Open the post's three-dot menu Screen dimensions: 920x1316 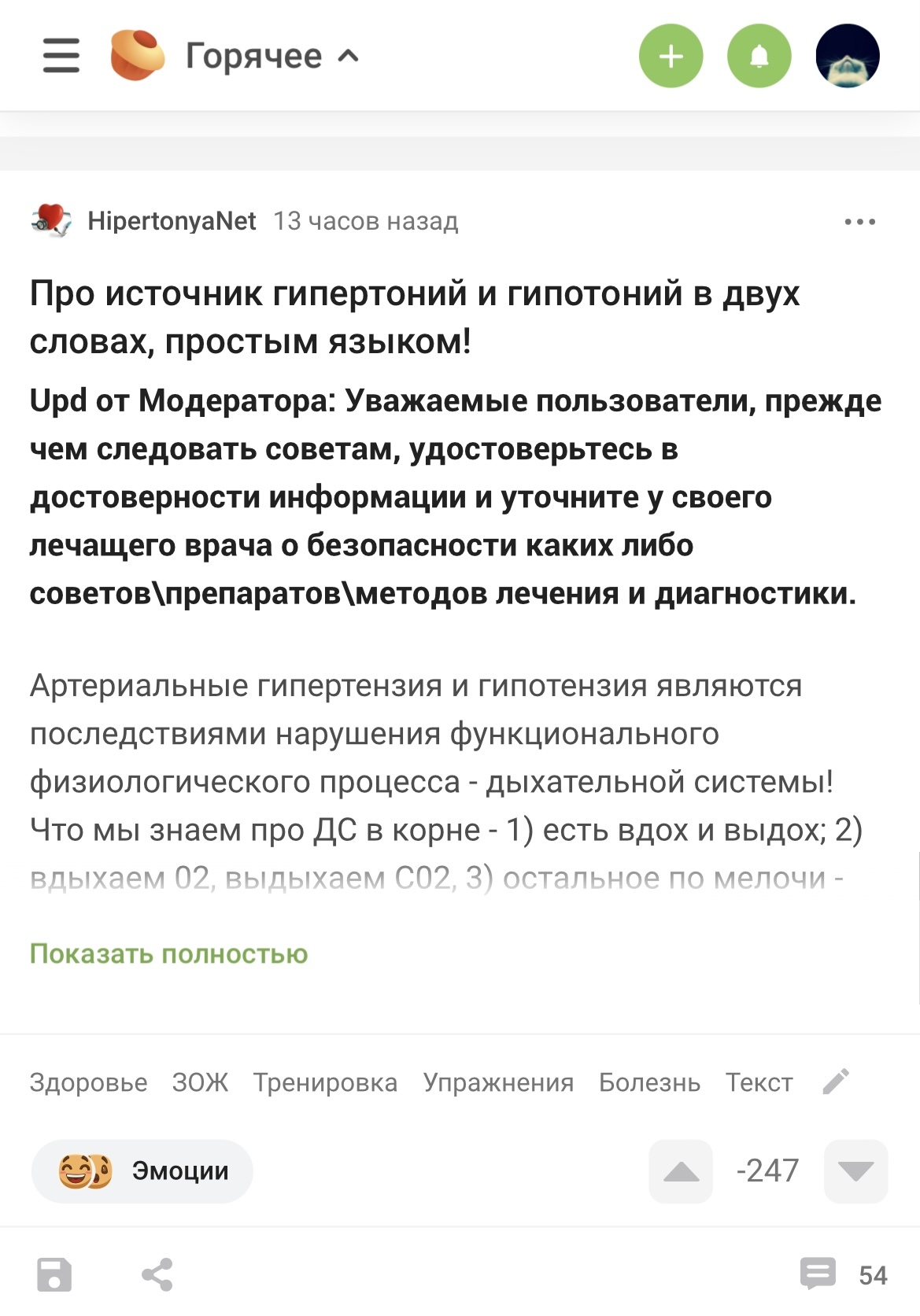[x=859, y=222]
